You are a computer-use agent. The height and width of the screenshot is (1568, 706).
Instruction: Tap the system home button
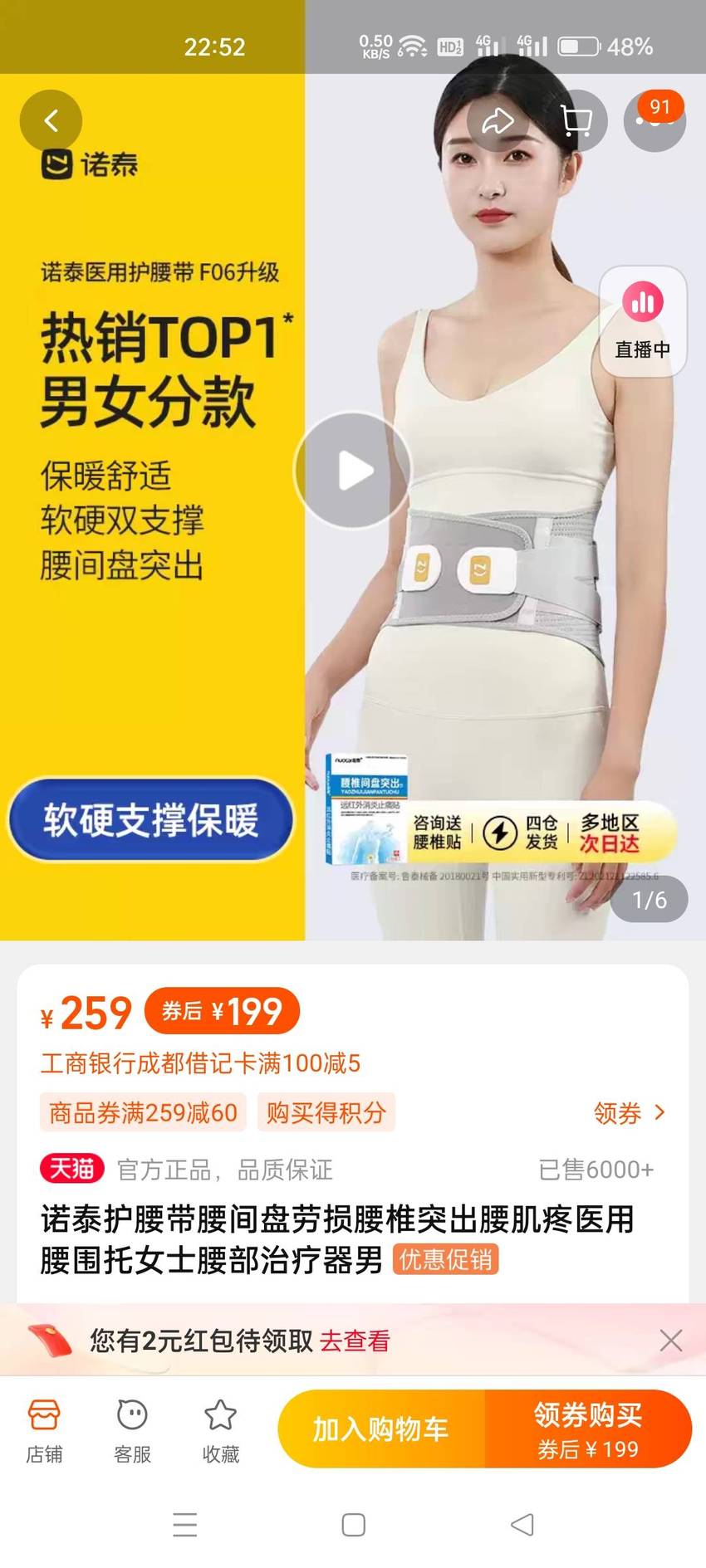(x=354, y=1525)
